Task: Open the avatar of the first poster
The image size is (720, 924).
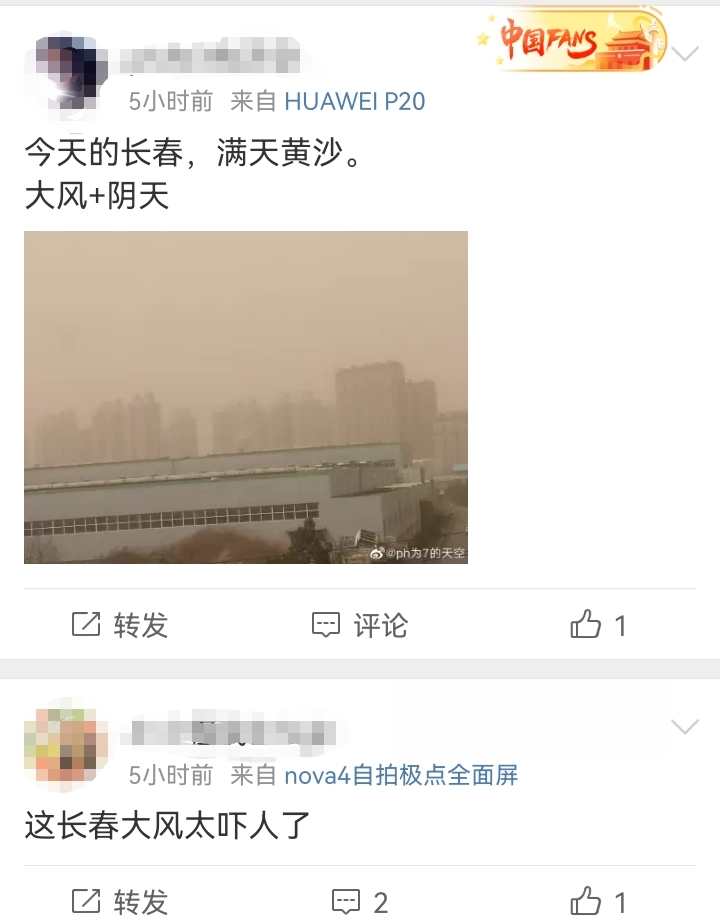Action: tap(66, 73)
